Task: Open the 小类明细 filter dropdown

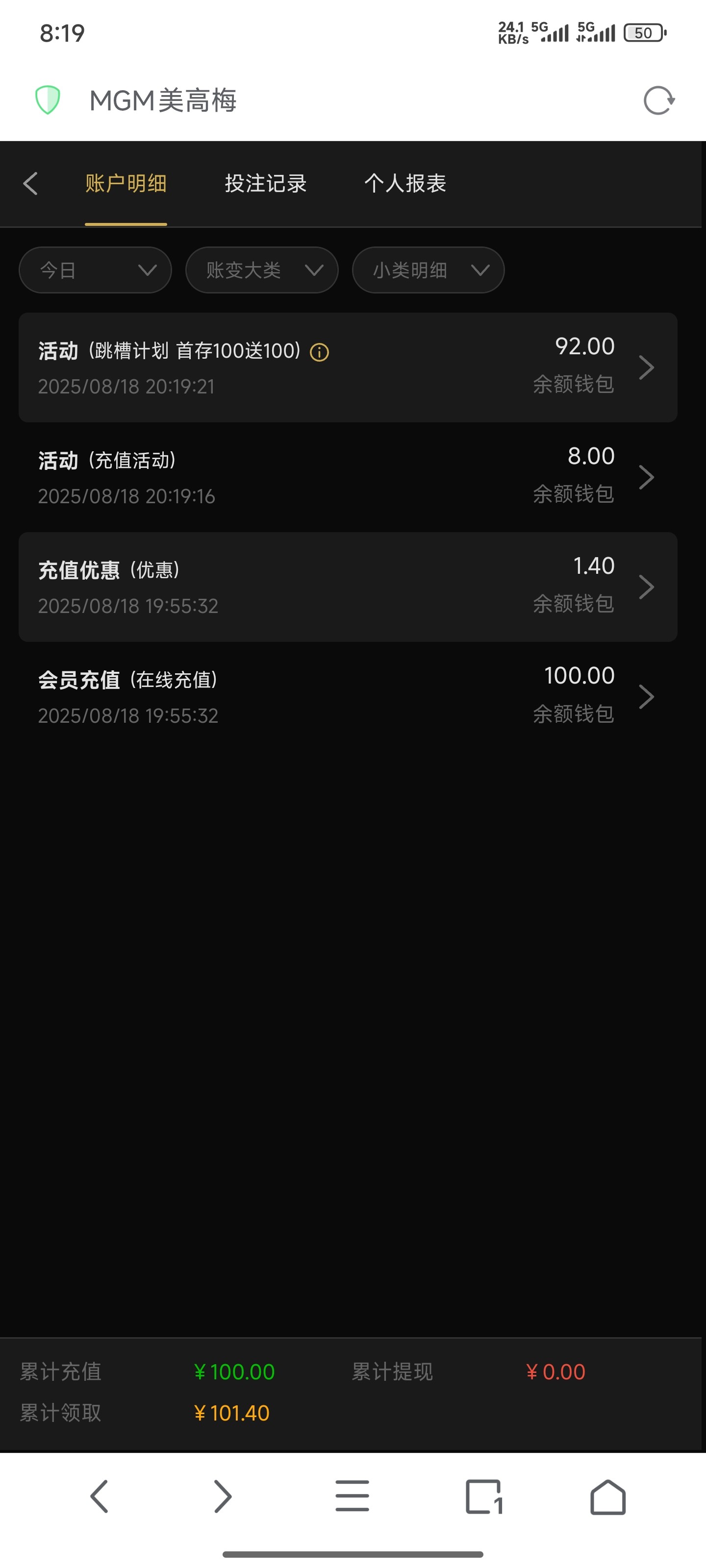Action: pos(428,269)
